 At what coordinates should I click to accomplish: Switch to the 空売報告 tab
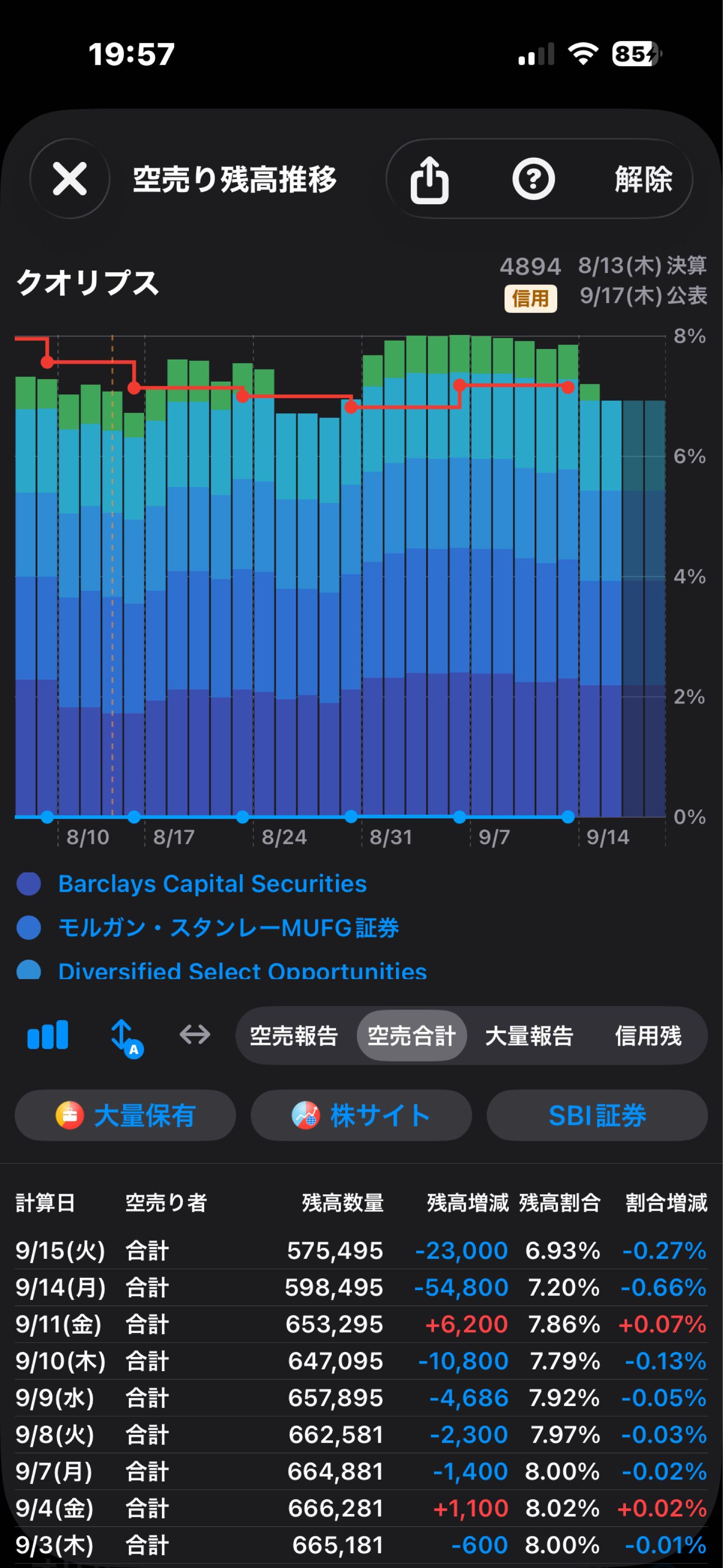pyautogui.click(x=294, y=1035)
